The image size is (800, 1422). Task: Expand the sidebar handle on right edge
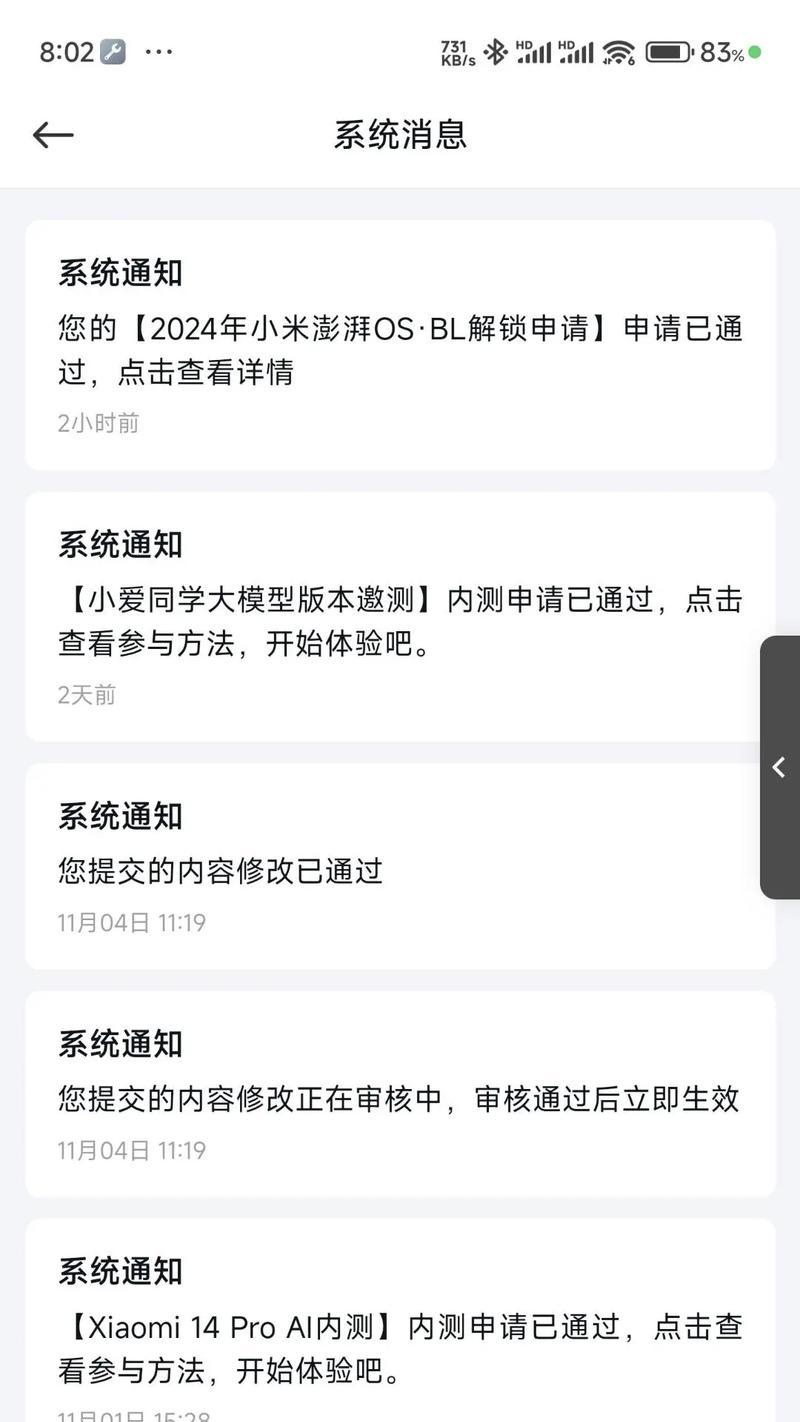point(780,767)
